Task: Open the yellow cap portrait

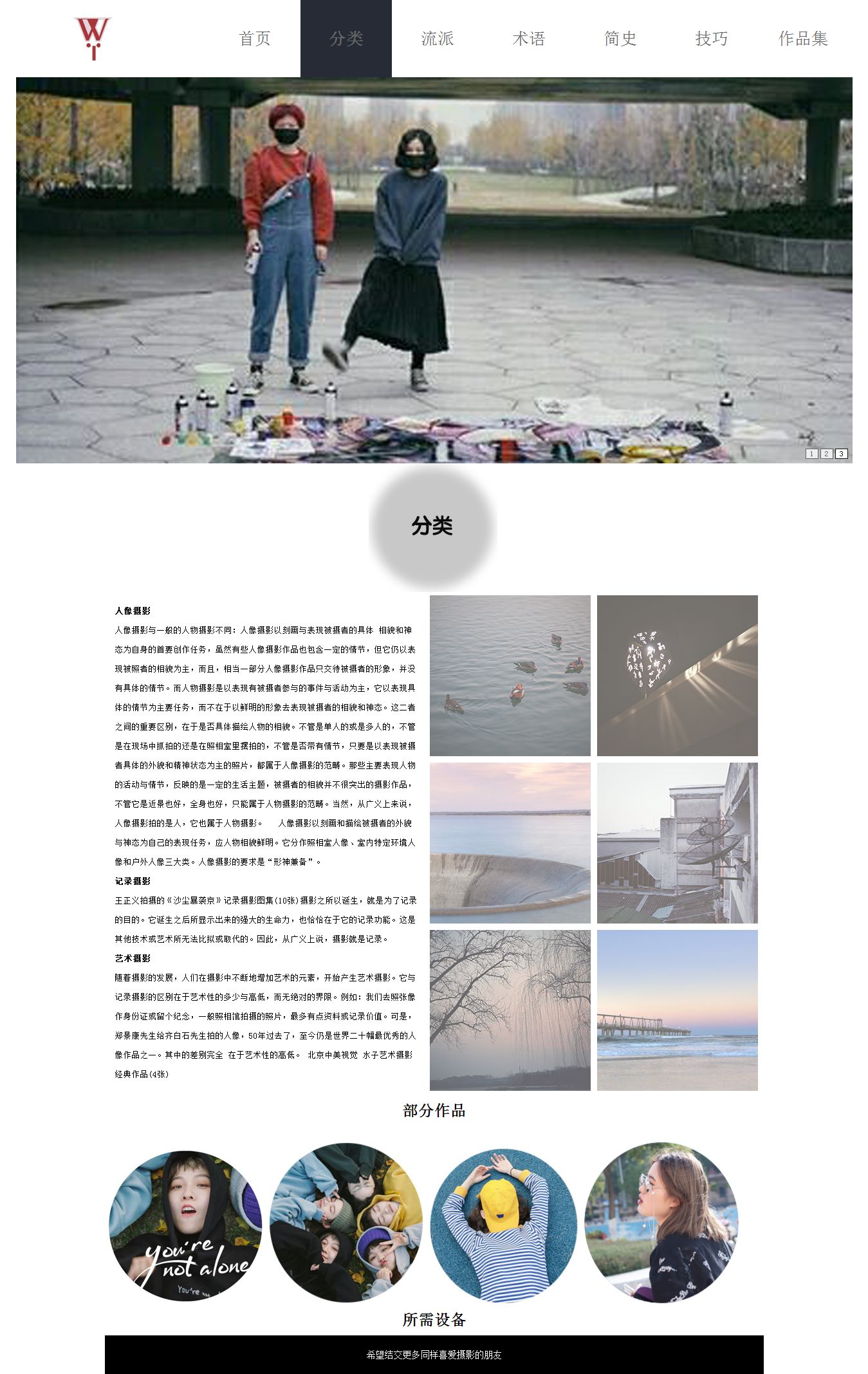Action: [503, 1225]
